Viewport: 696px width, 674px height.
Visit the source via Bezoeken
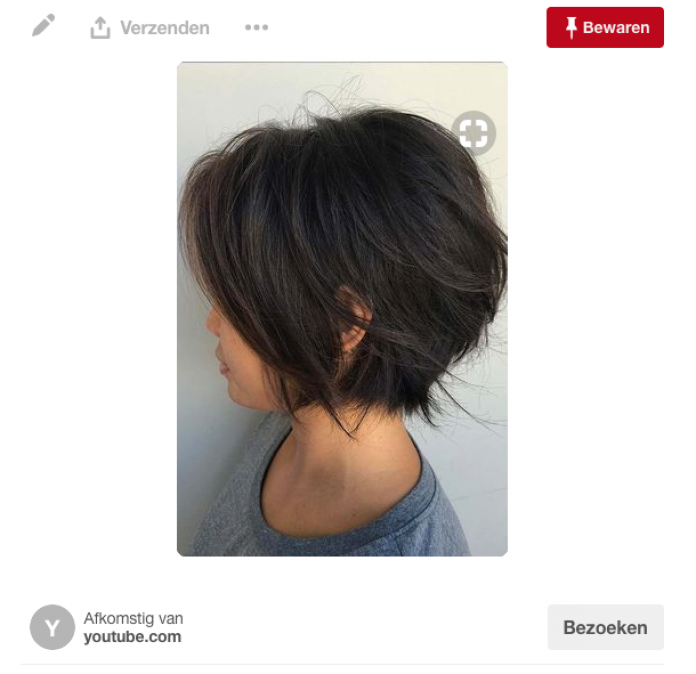click(x=605, y=628)
